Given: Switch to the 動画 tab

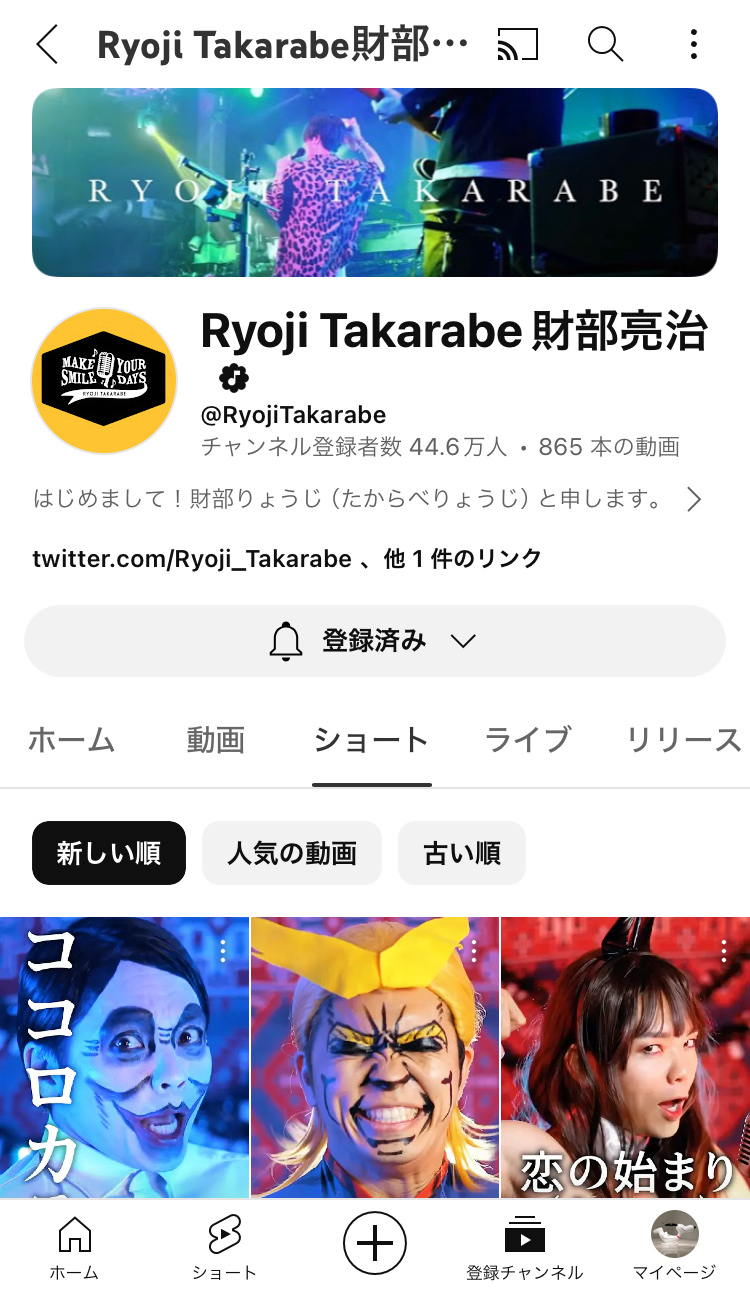Looking at the screenshot, I should (215, 740).
